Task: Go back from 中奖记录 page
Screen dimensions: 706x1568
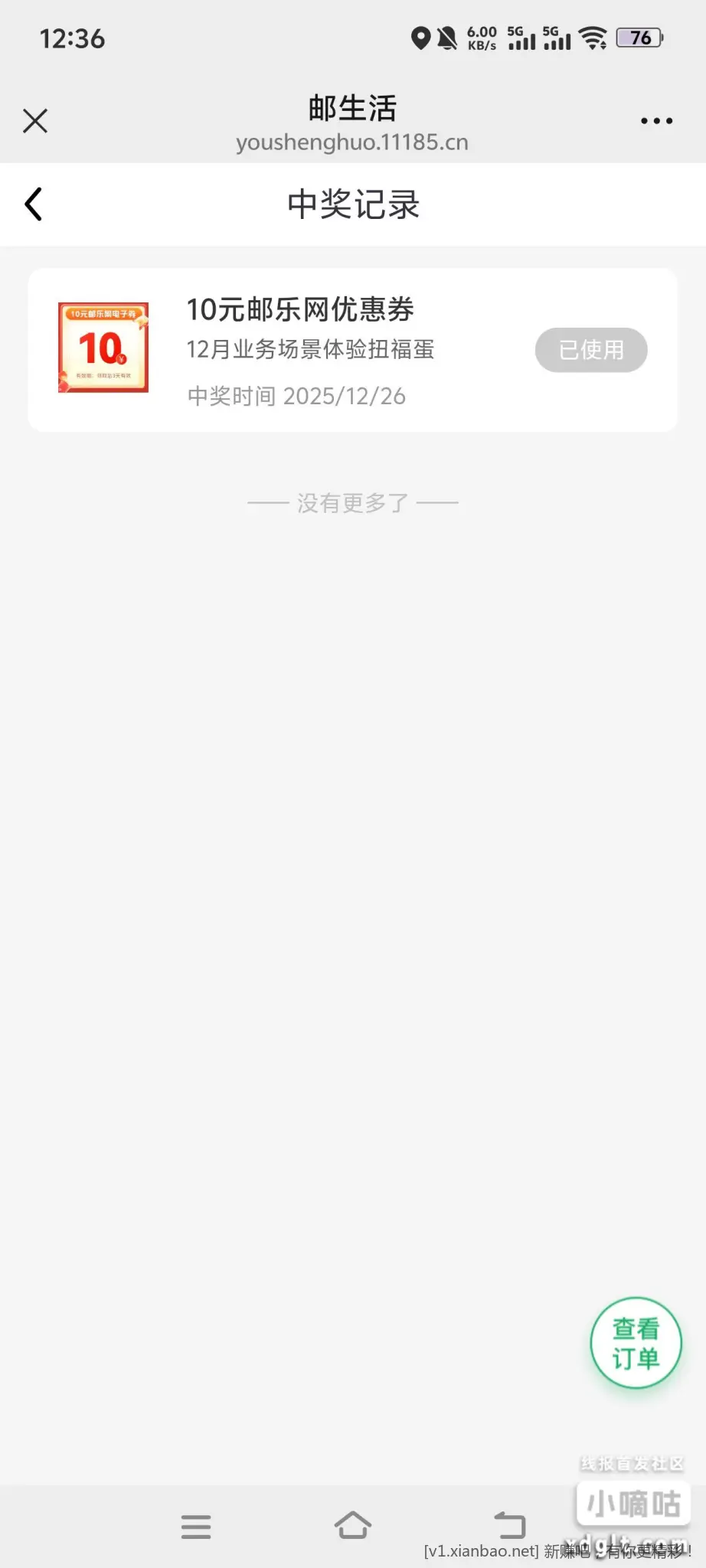Action: (34, 204)
